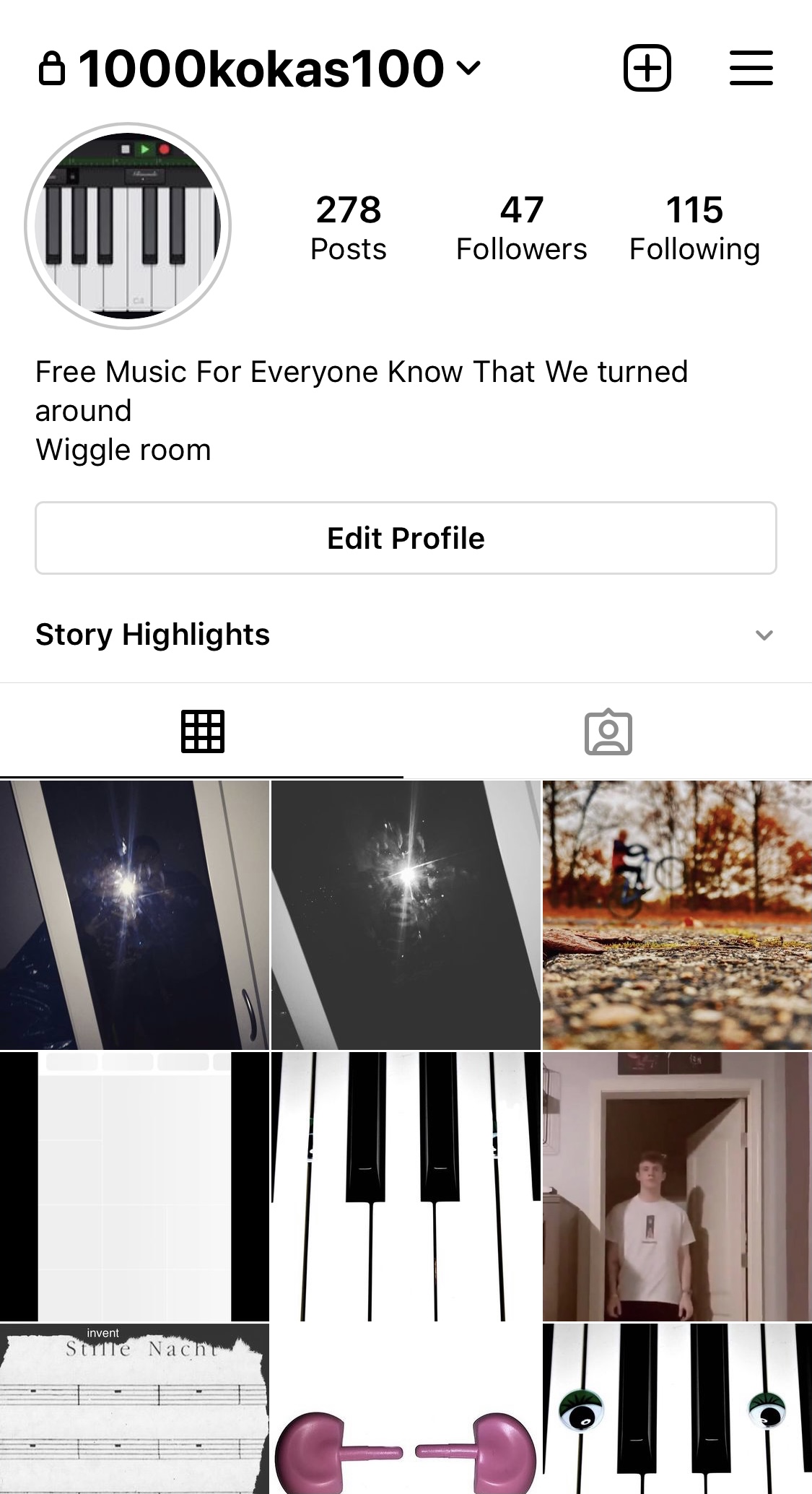Image resolution: width=812 pixels, height=1494 pixels.
Task: Open account switcher for 1000kokas100
Action: coord(260,69)
